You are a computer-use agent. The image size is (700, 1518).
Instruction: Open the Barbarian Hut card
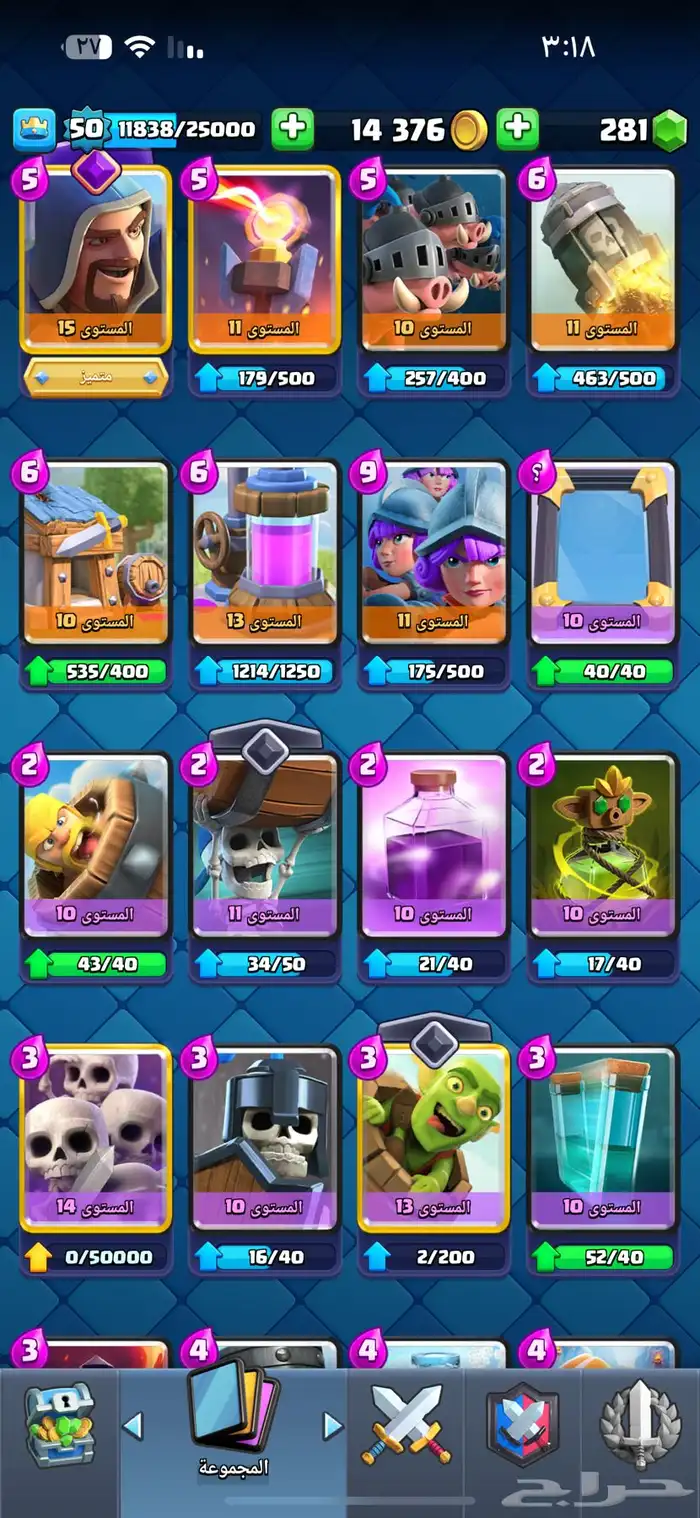click(x=95, y=552)
